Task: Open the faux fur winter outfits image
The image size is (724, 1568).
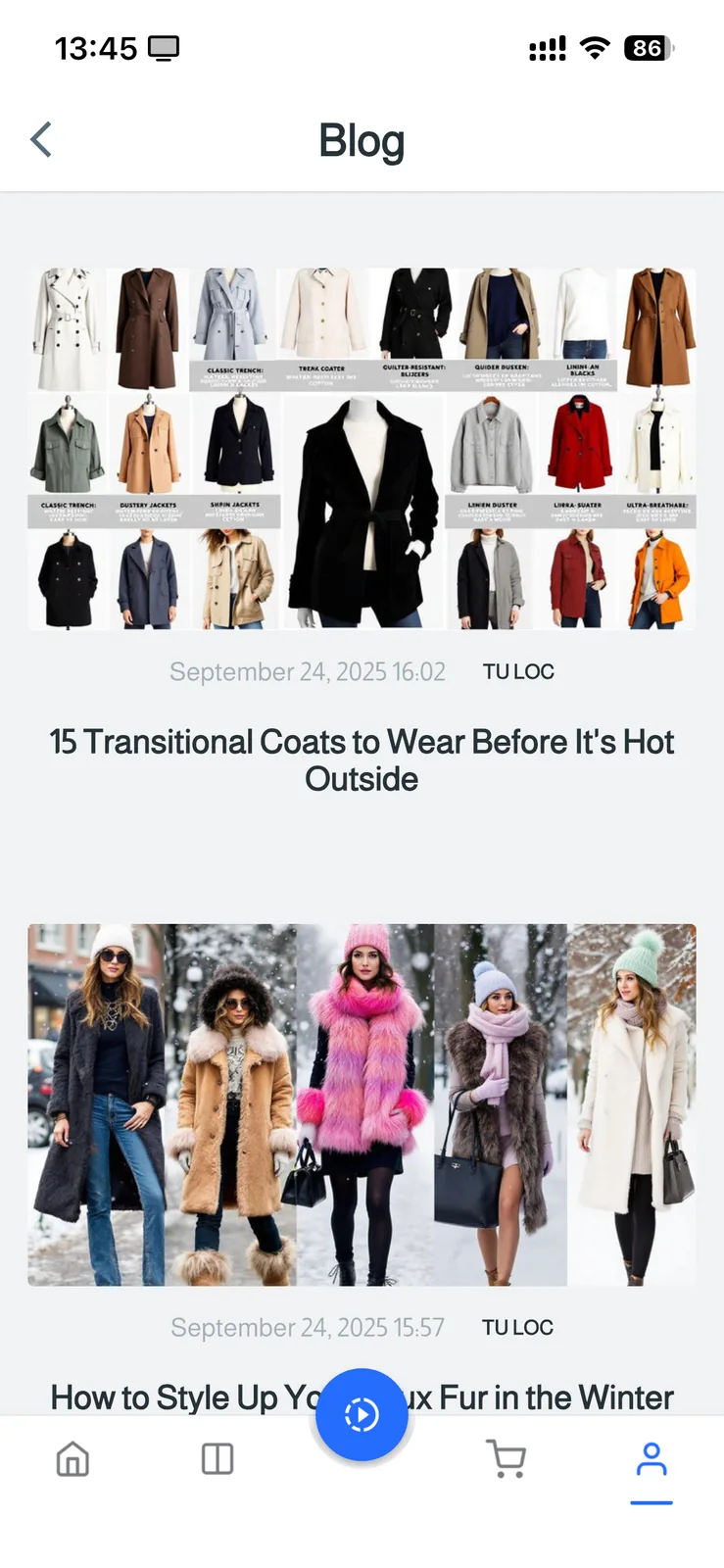Action: [362, 1104]
